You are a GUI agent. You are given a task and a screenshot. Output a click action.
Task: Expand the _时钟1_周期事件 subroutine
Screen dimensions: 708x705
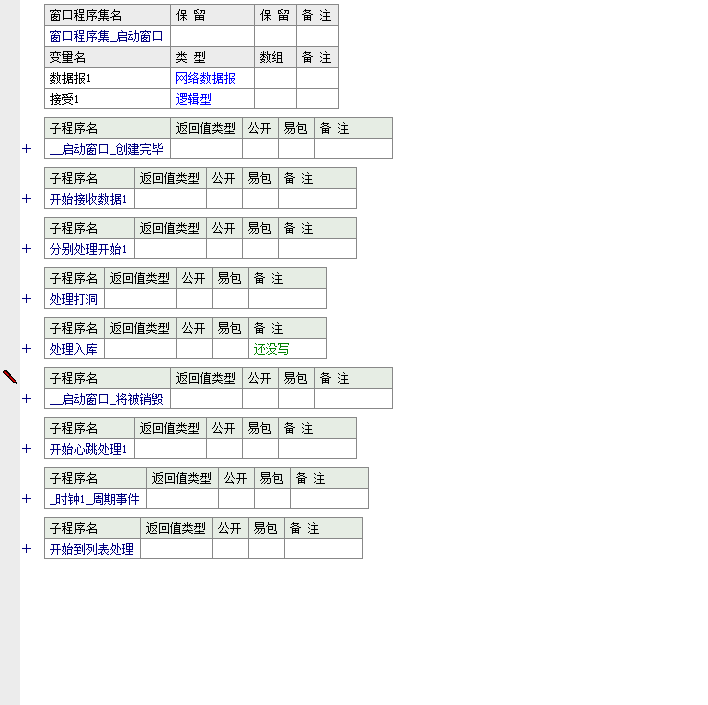(27, 499)
